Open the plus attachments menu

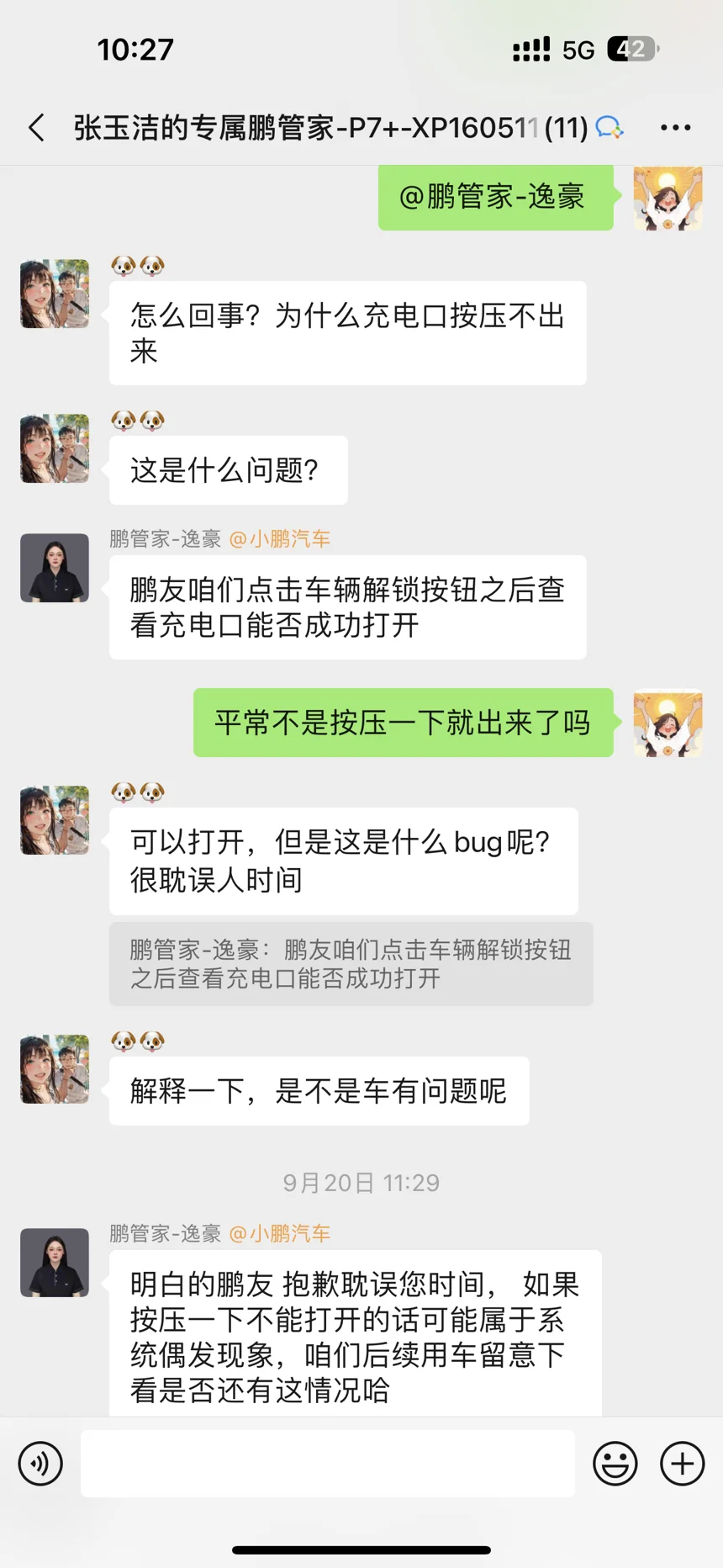[x=682, y=1464]
